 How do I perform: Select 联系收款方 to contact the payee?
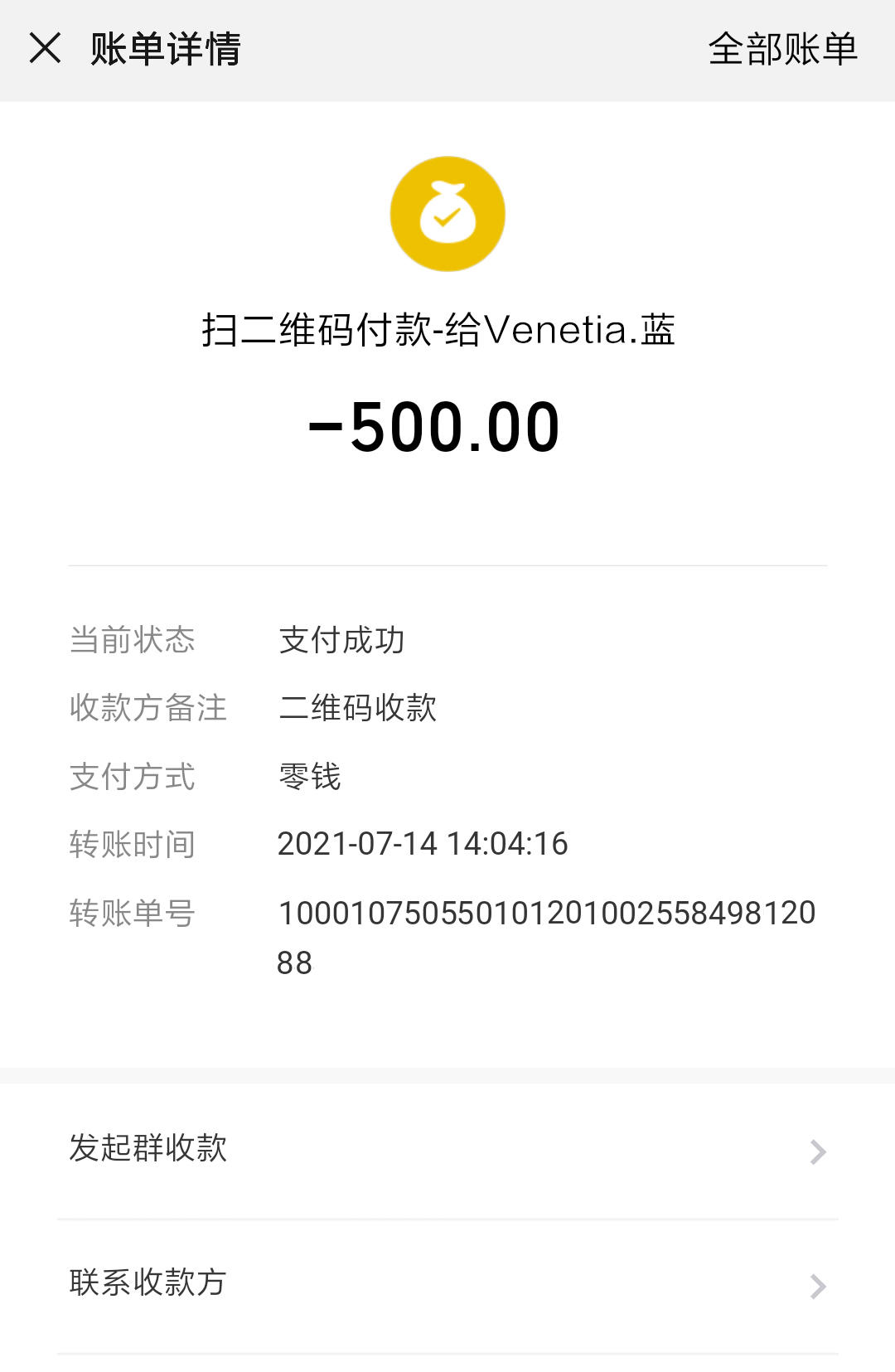coord(447,1283)
